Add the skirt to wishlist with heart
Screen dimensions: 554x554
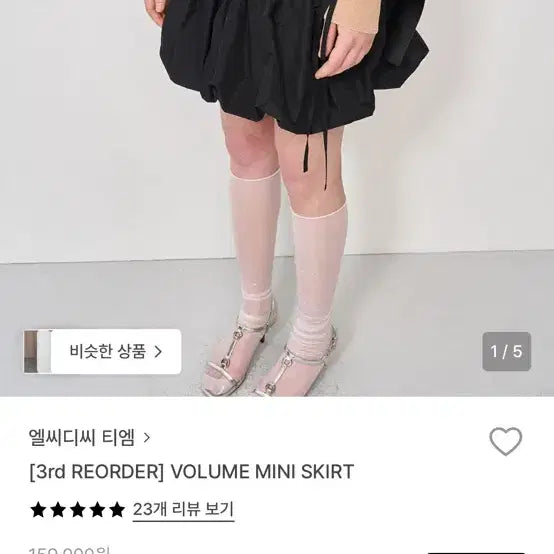[506, 441]
